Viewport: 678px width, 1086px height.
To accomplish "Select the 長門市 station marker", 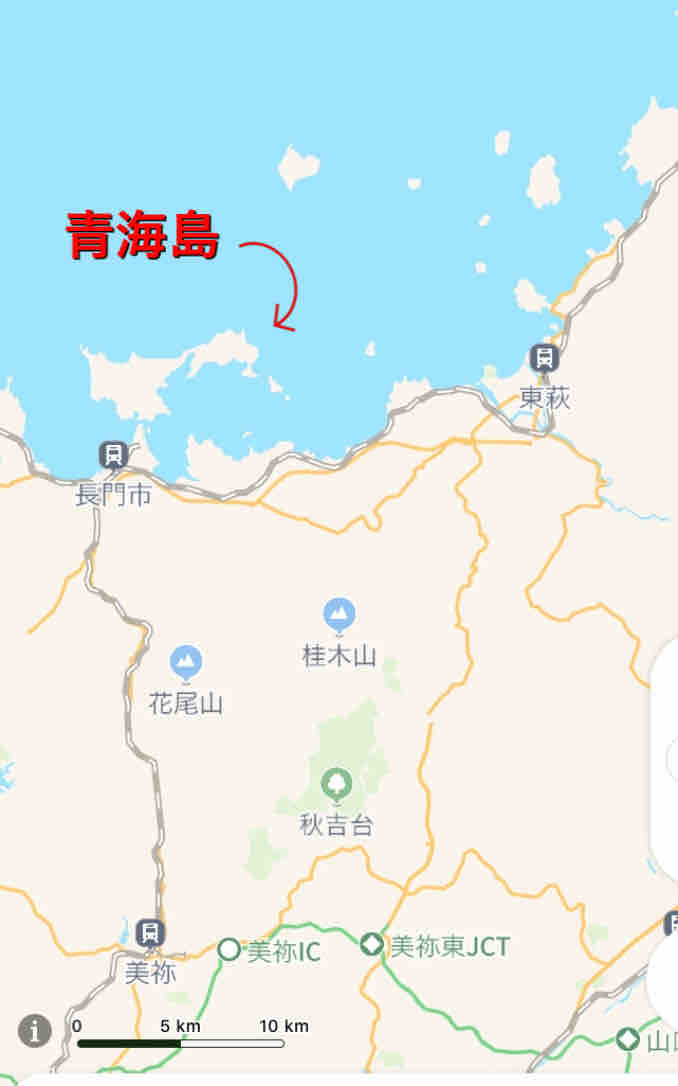I will click(114, 456).
